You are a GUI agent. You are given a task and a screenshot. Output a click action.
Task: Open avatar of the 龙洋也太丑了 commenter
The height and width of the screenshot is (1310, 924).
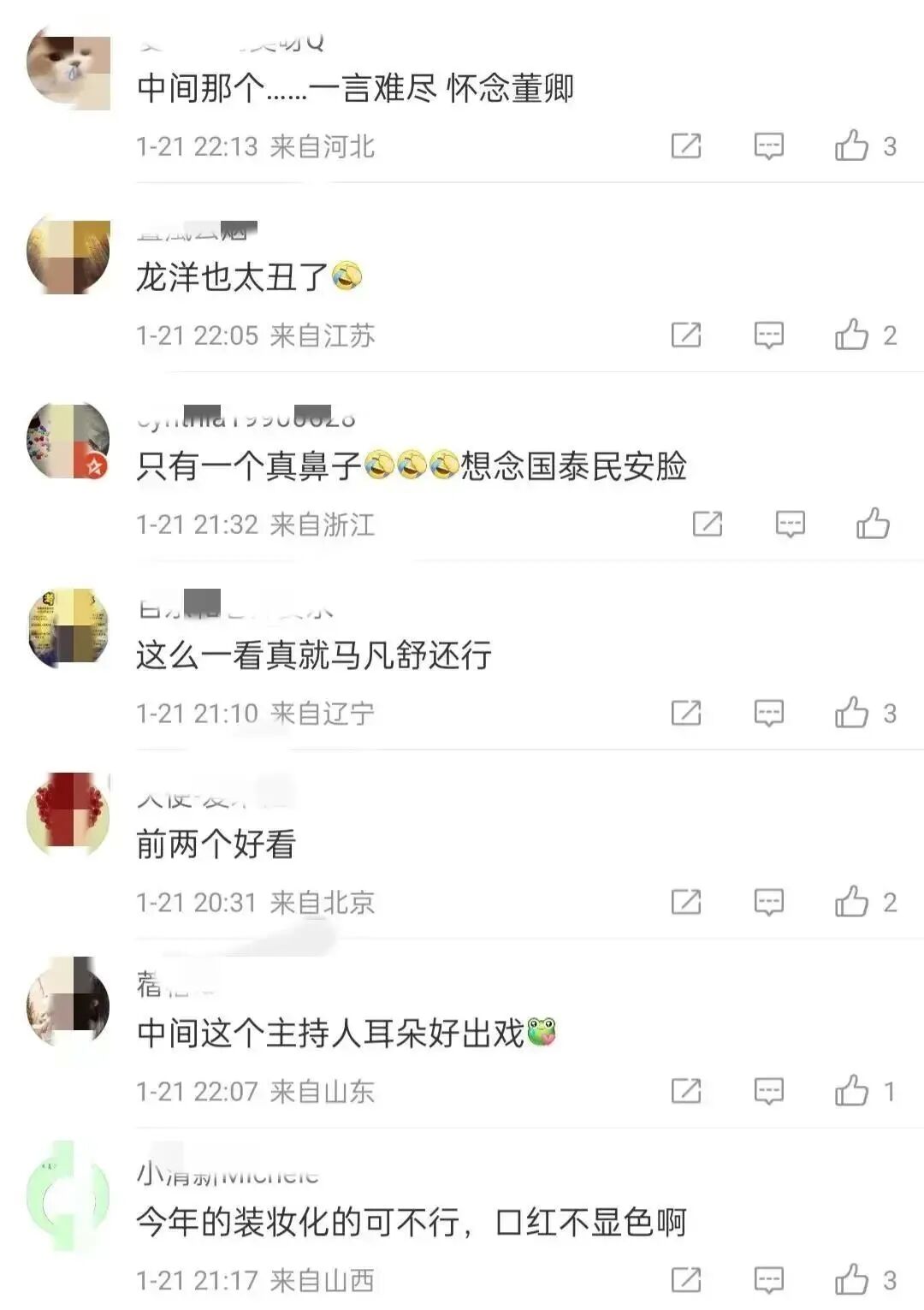pyautogui.click(x=68, y=255)
